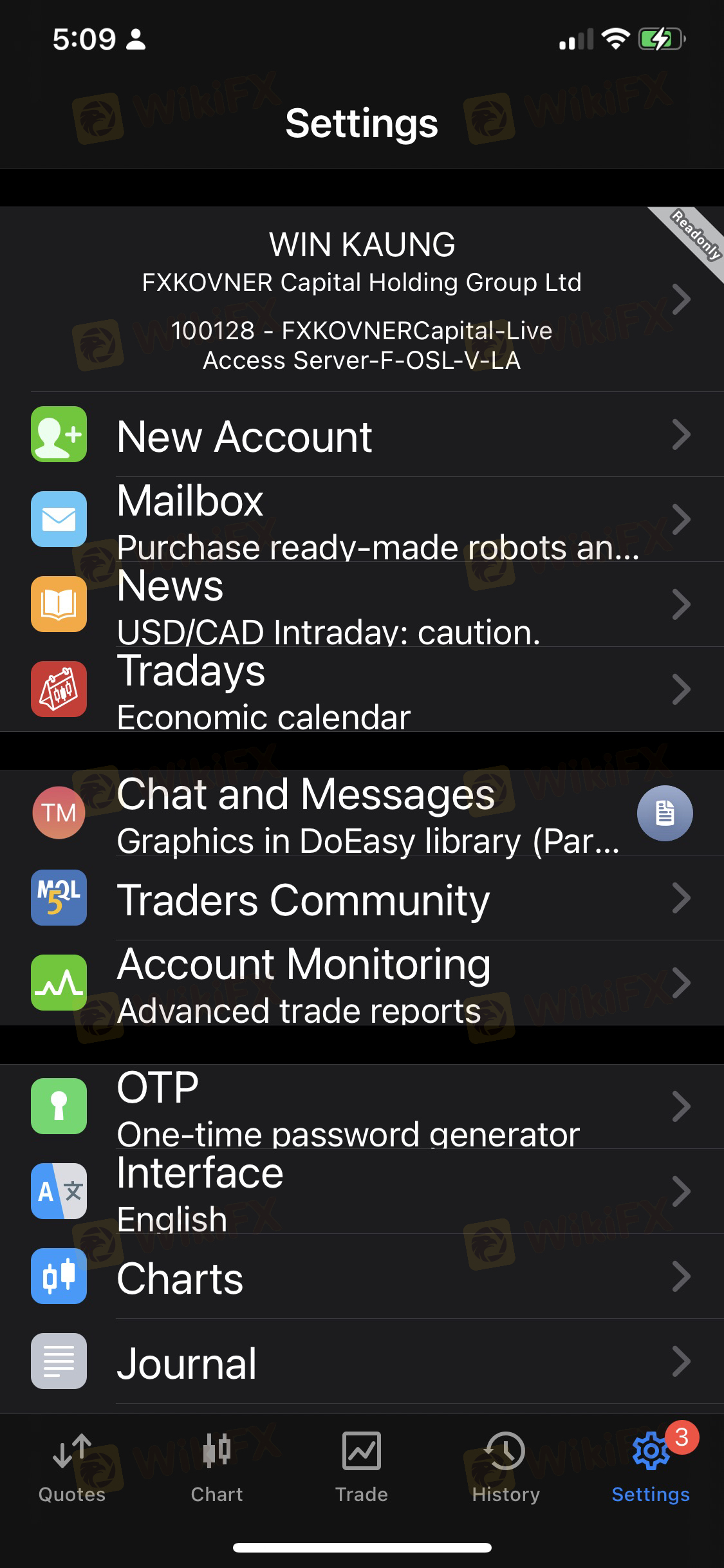Open New Account

pyautogui.click(x=362, y=434)
